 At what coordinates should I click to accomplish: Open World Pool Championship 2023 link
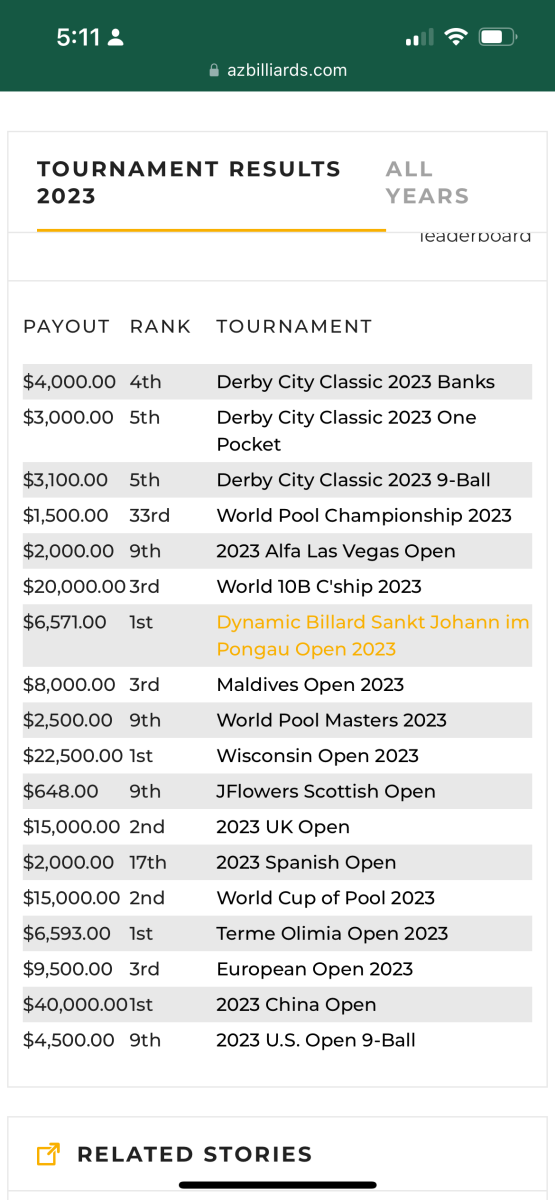pos(364,516)
